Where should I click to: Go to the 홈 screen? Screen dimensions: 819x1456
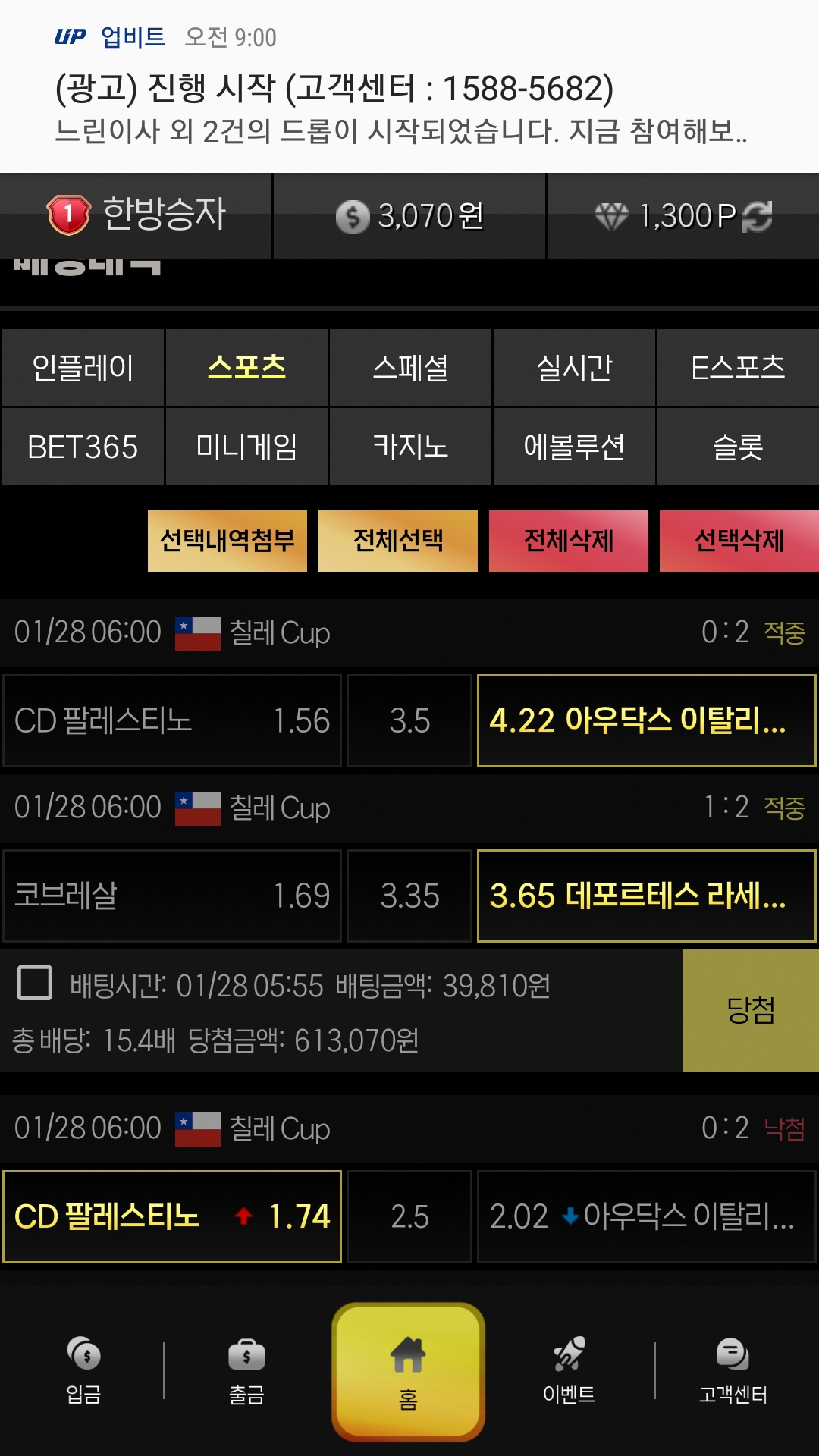[x=408, y=1371]
